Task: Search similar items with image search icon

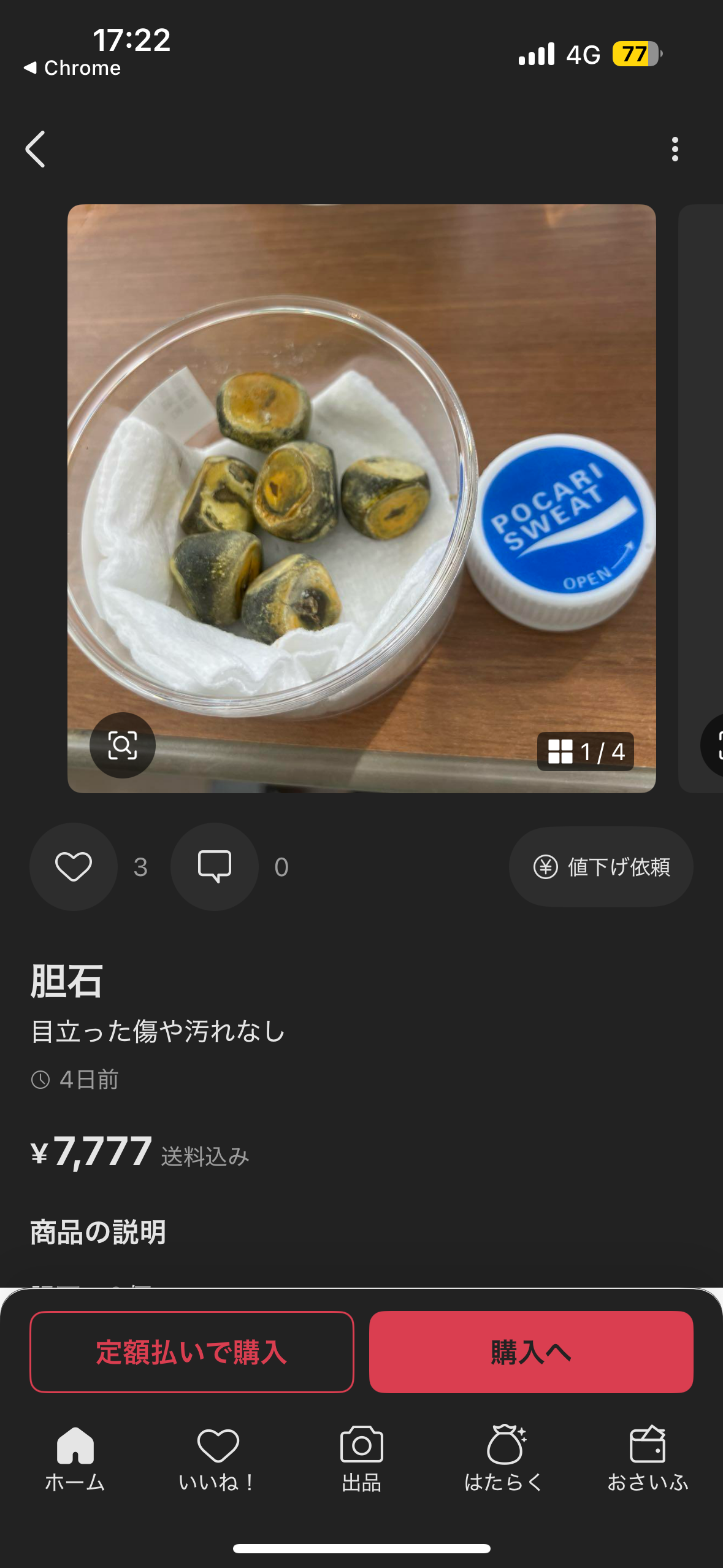Action: (x=123, y=745)
